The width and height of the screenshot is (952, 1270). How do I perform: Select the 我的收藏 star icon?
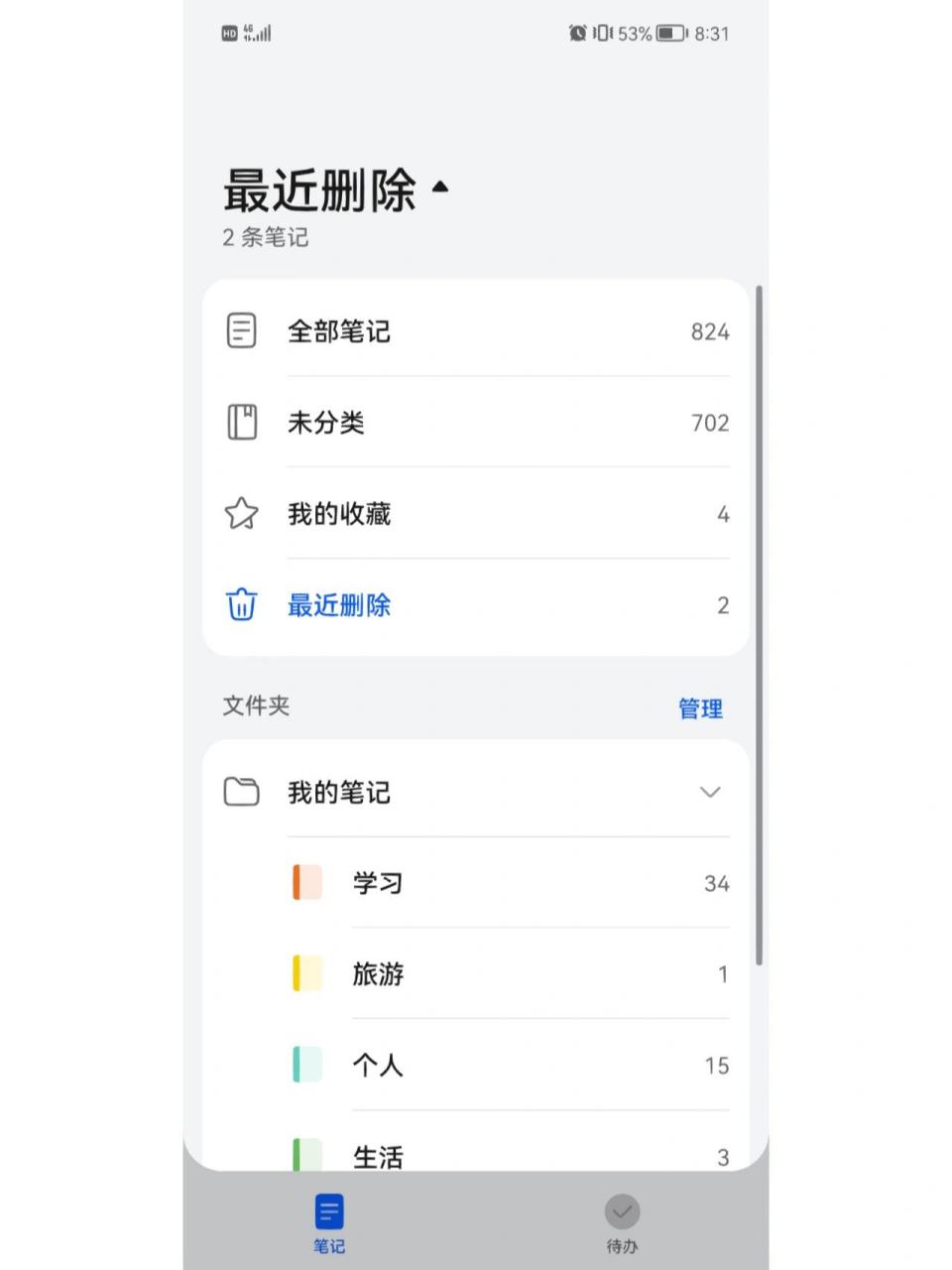[x=241, y=514]
